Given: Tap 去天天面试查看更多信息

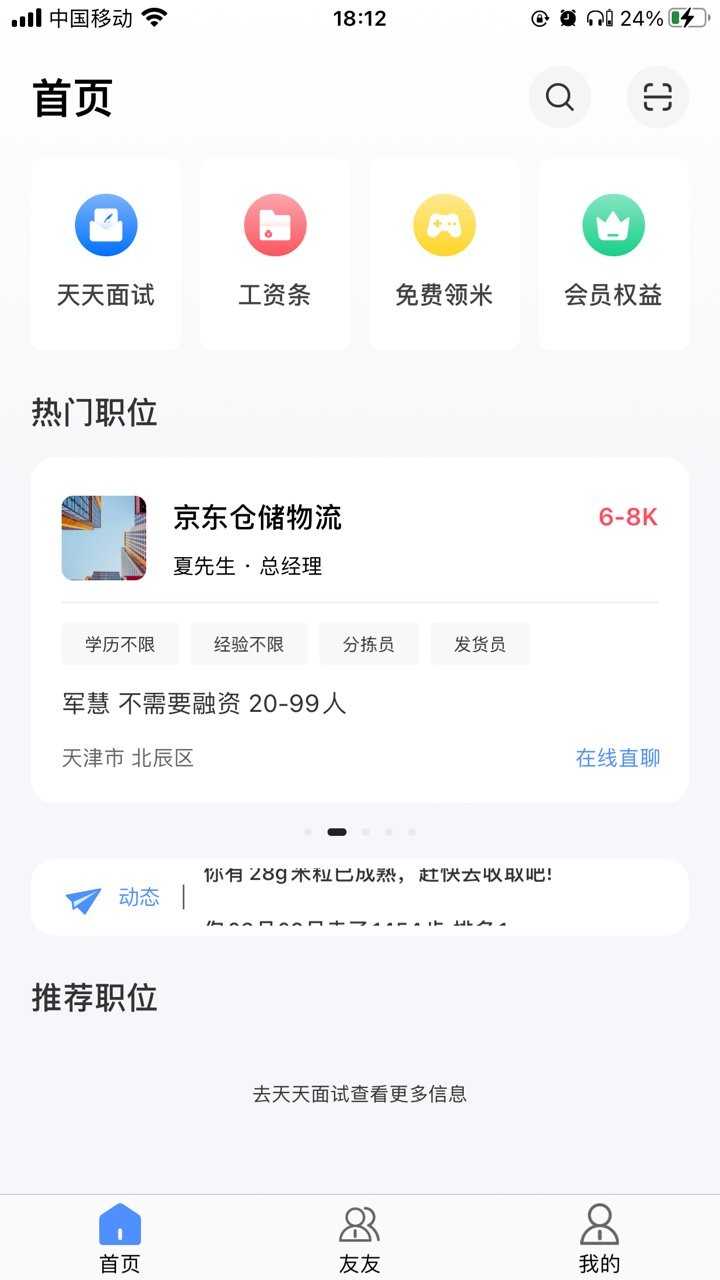Looking at the screenshot, I should 360,1094.
